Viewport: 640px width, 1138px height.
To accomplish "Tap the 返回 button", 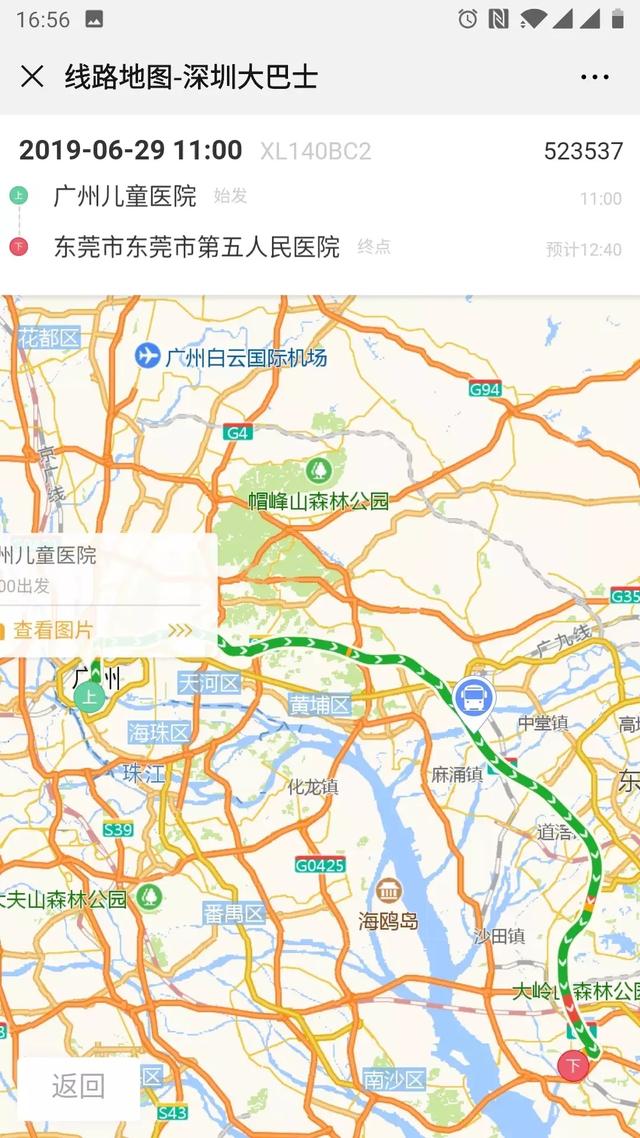I will [78, 1086].
